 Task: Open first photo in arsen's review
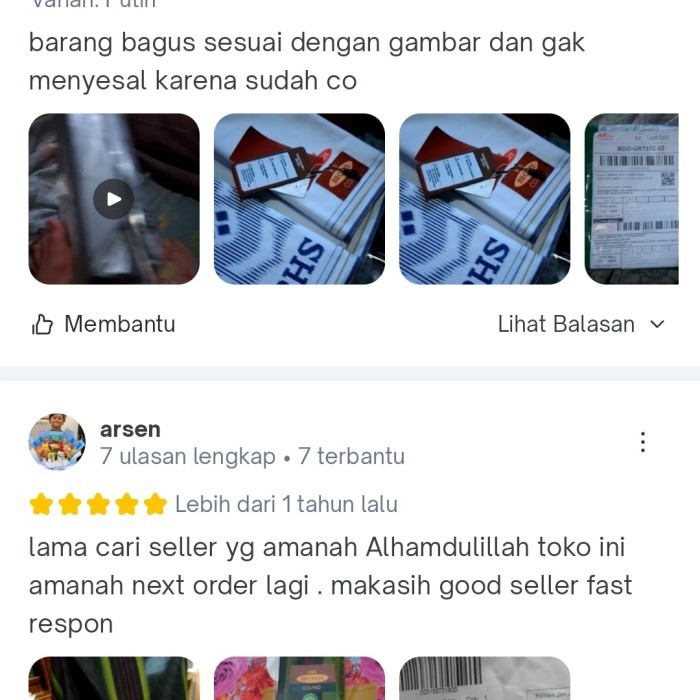(114, 680)
